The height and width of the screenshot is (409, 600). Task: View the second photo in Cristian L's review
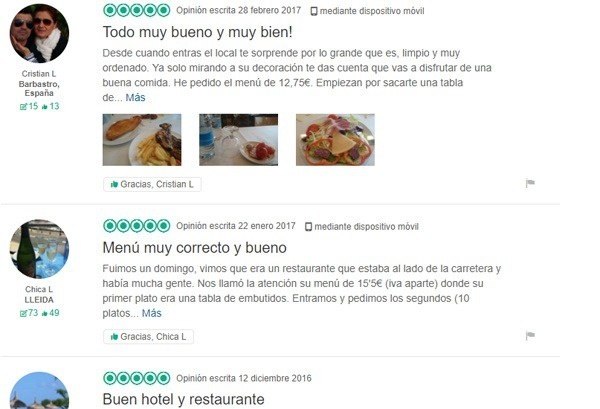[237, 139]
